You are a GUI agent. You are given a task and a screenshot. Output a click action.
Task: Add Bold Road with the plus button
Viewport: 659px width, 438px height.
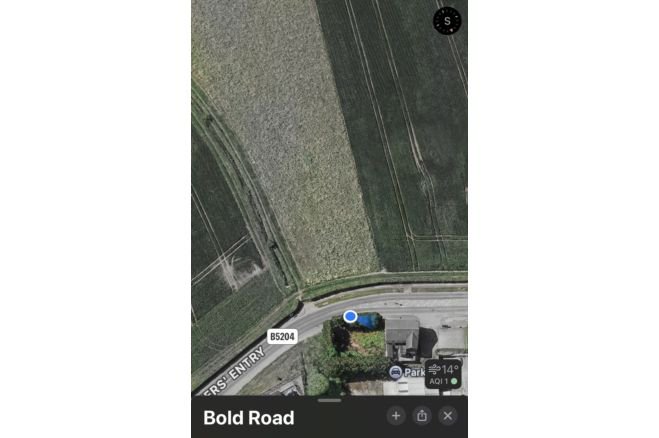click(x=396, y=416)
